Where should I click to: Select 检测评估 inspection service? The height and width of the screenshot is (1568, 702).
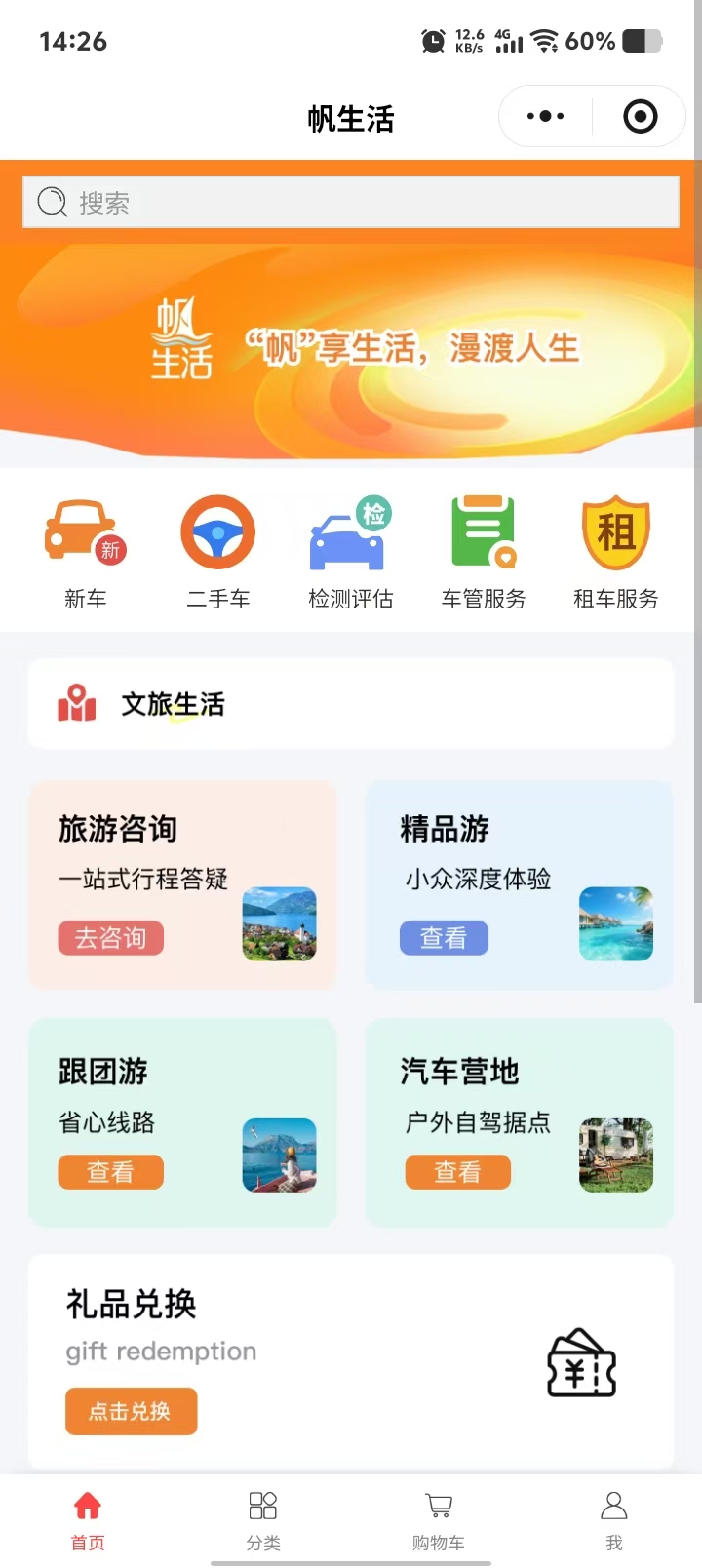(351, 552)
